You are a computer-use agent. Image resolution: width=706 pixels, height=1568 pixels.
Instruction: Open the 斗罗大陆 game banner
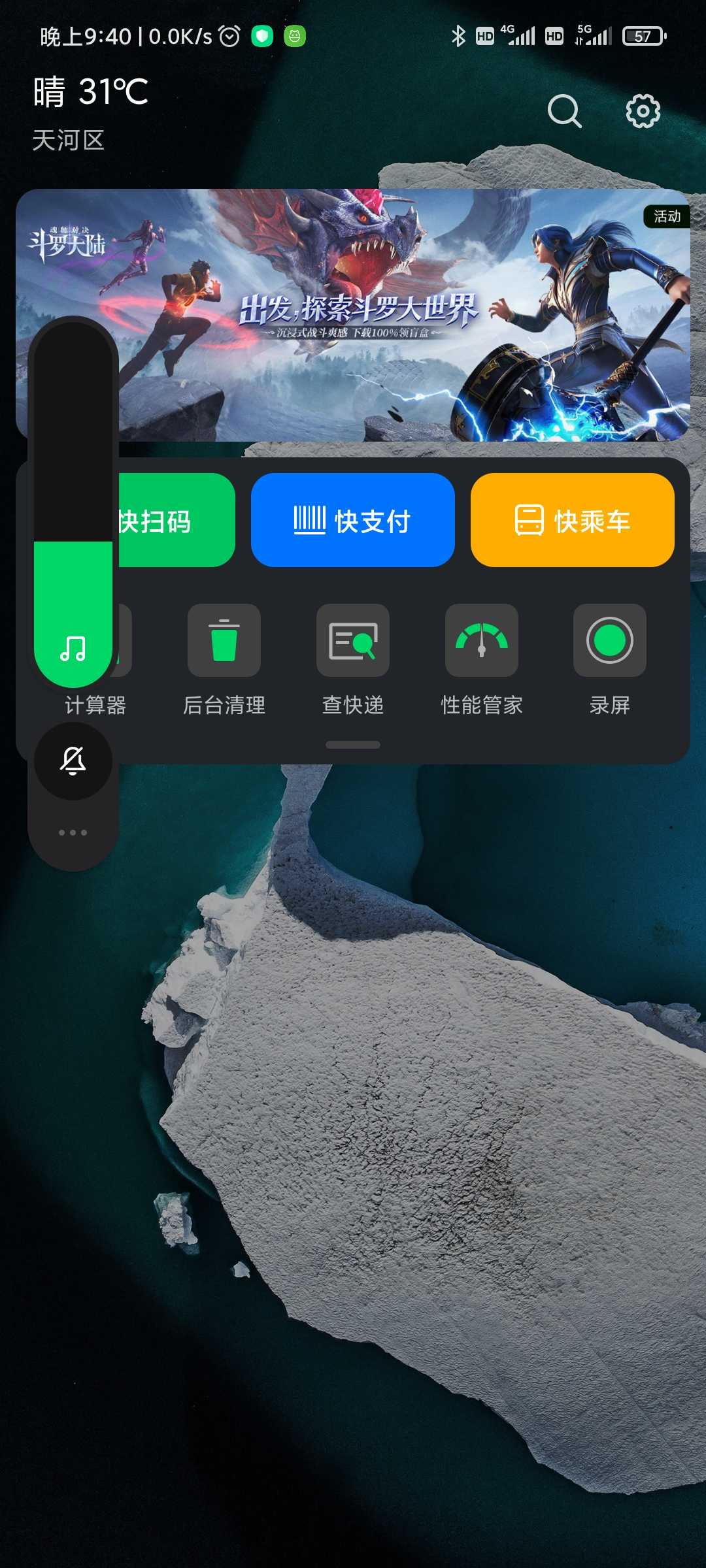[353, 315]
